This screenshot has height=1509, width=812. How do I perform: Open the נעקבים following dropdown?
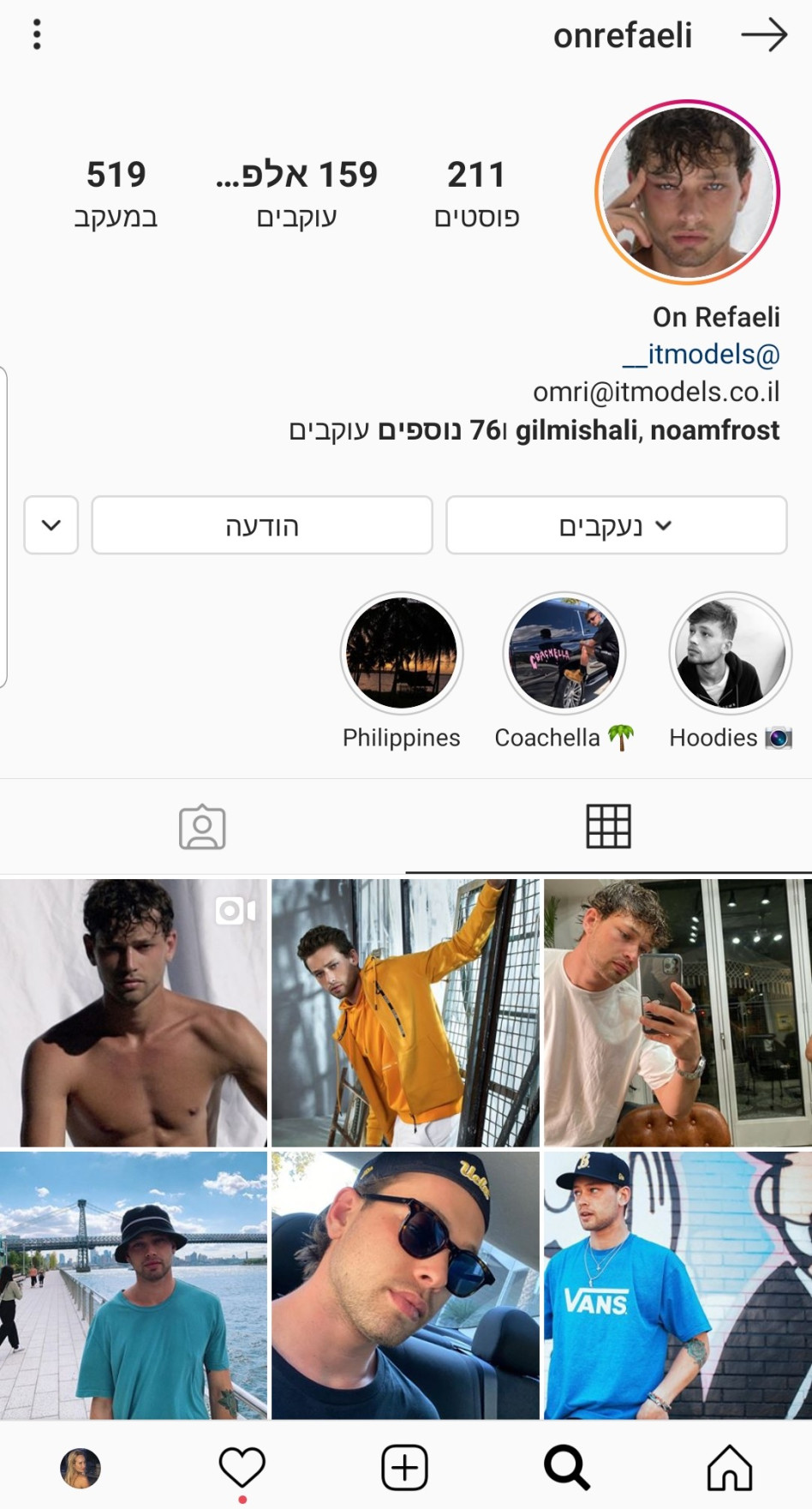(x=615, y=525)
